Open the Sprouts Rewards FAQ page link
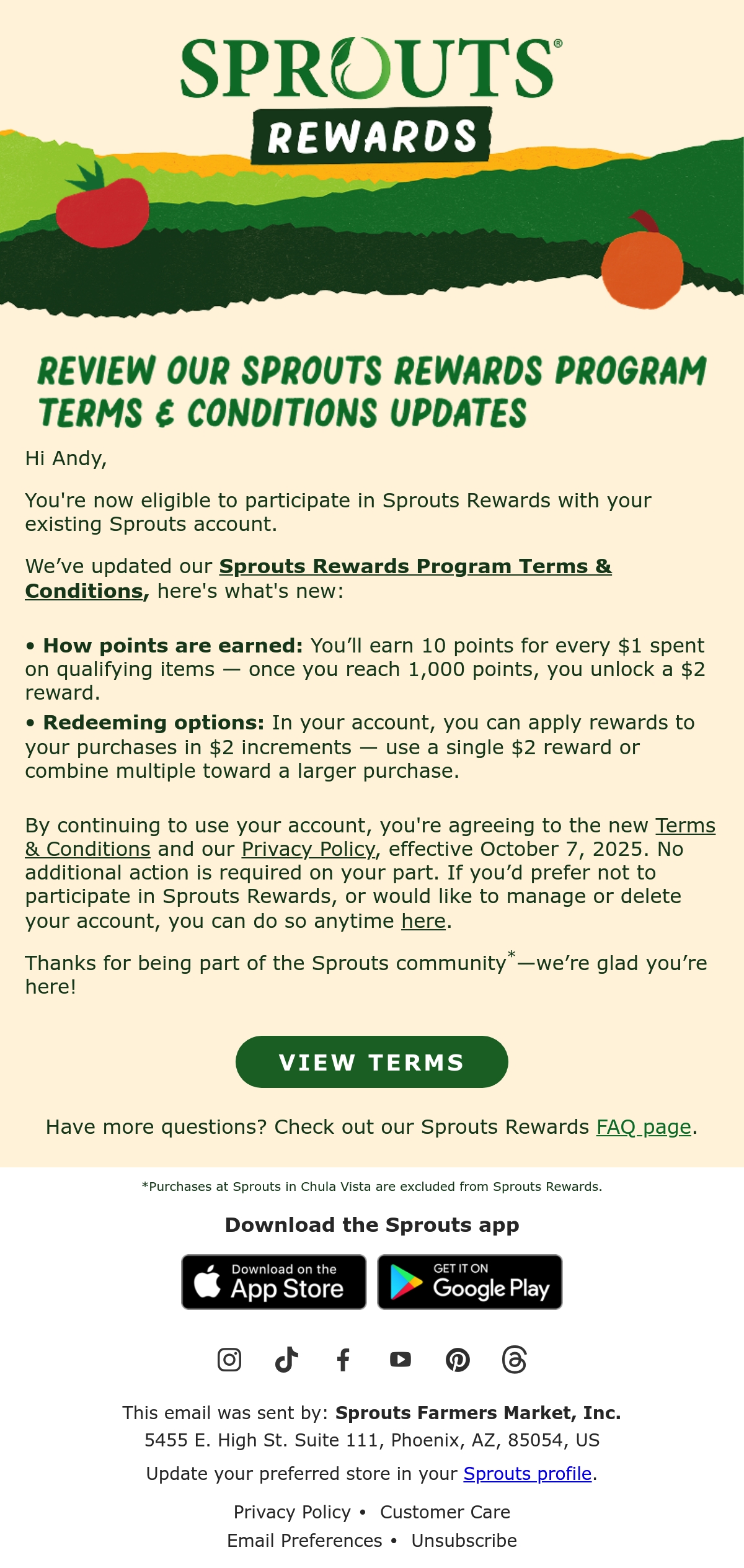 644,1127
